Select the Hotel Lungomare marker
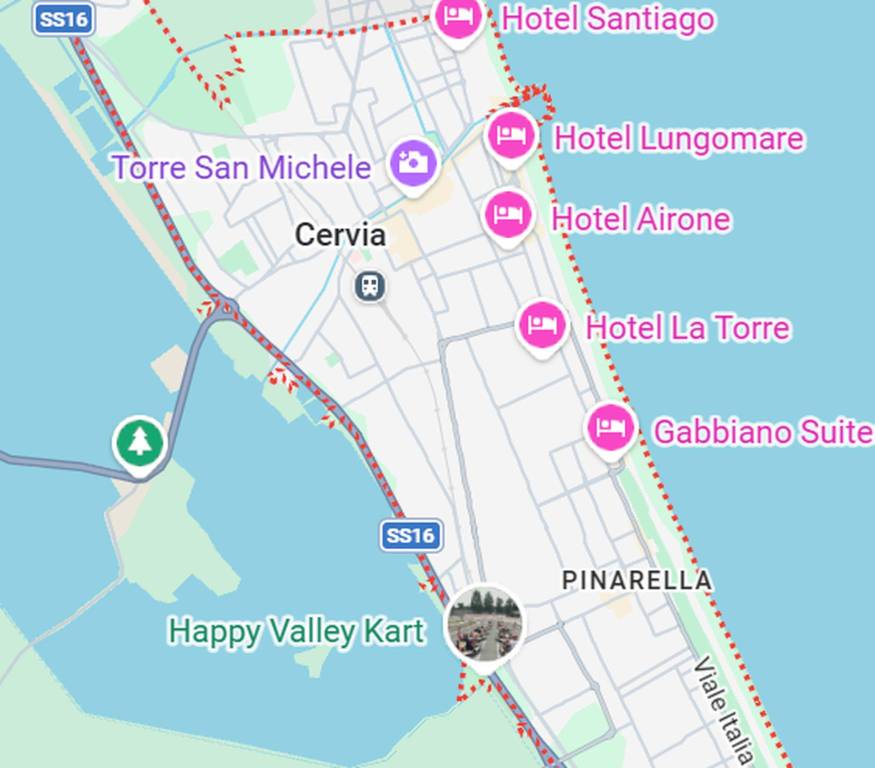Image resolution: width=875 pixels, height=768 pixels. tap(512, 135)
